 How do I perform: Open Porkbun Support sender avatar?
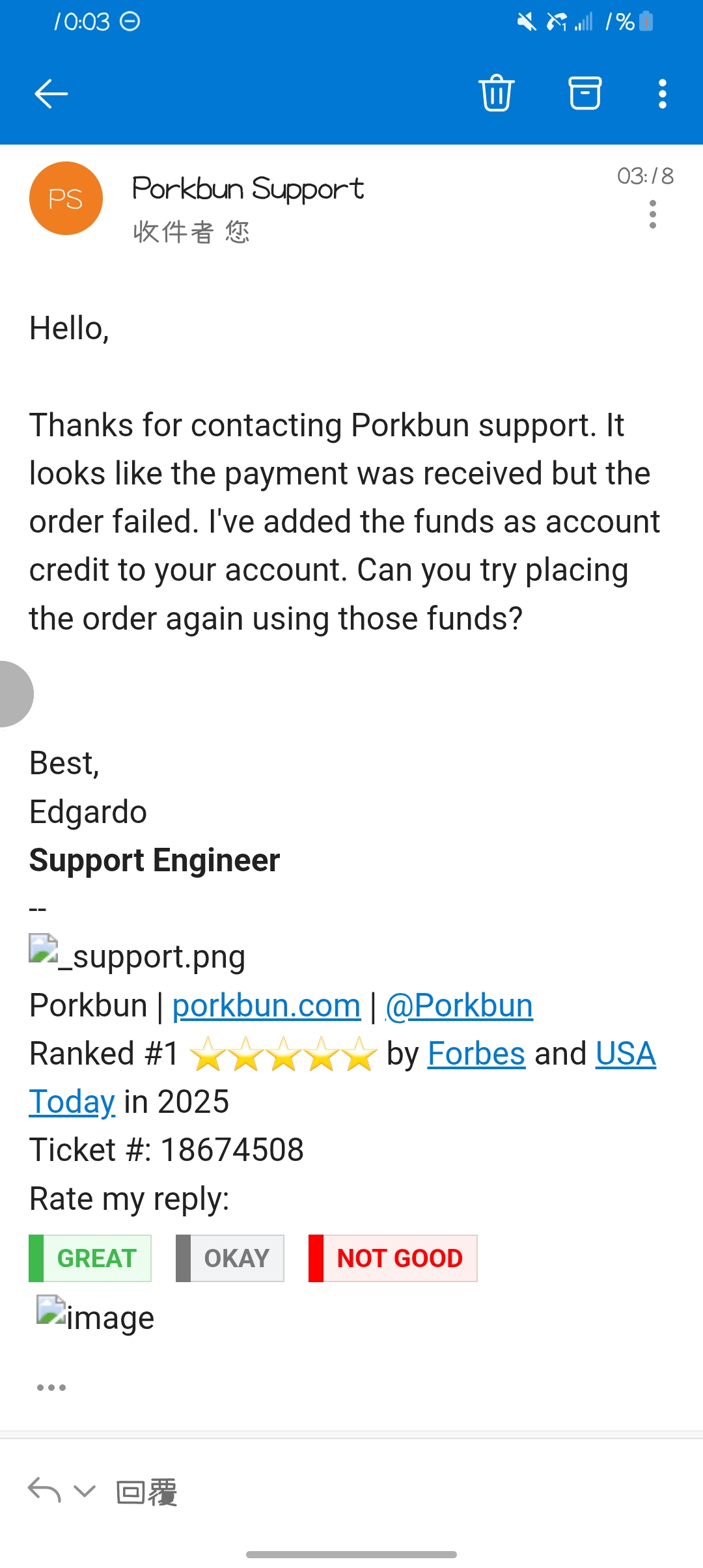(66, 199)
